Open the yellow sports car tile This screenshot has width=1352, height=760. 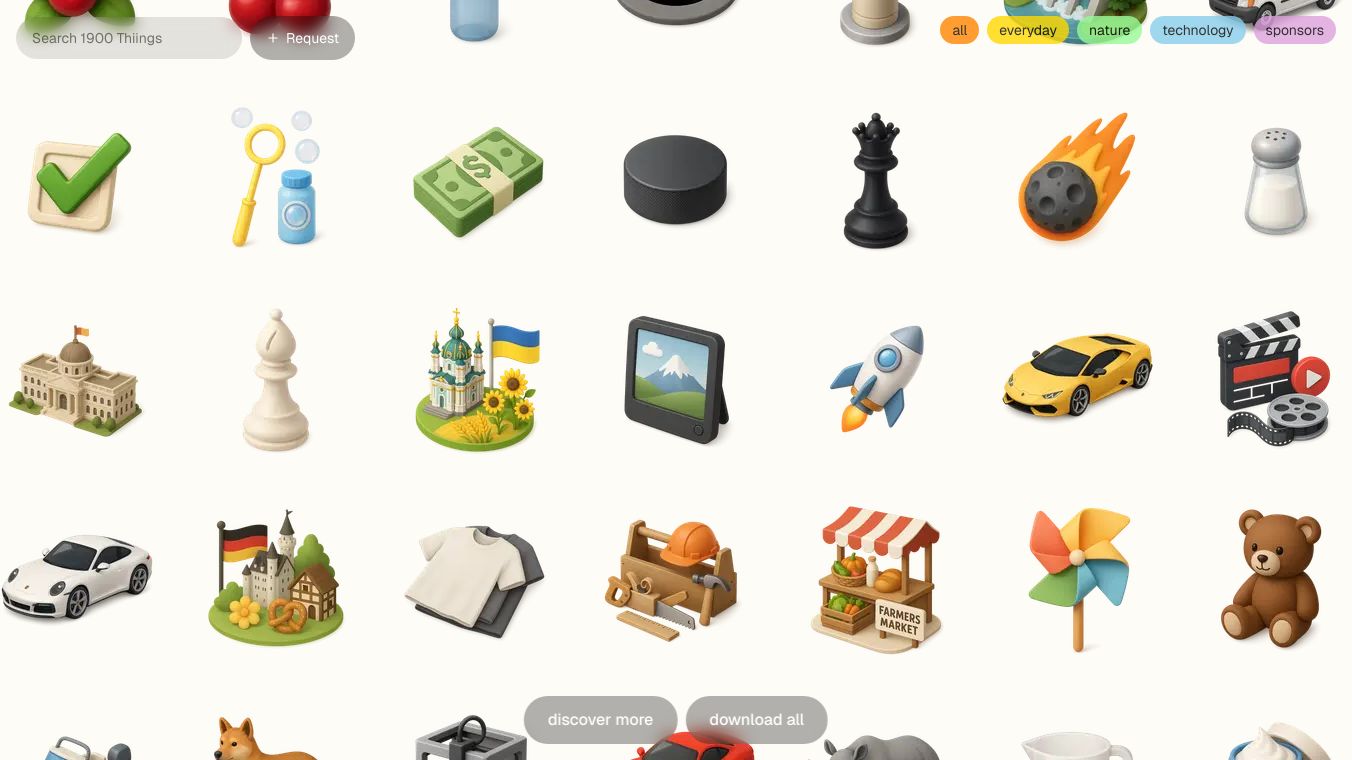(1077, 374)
